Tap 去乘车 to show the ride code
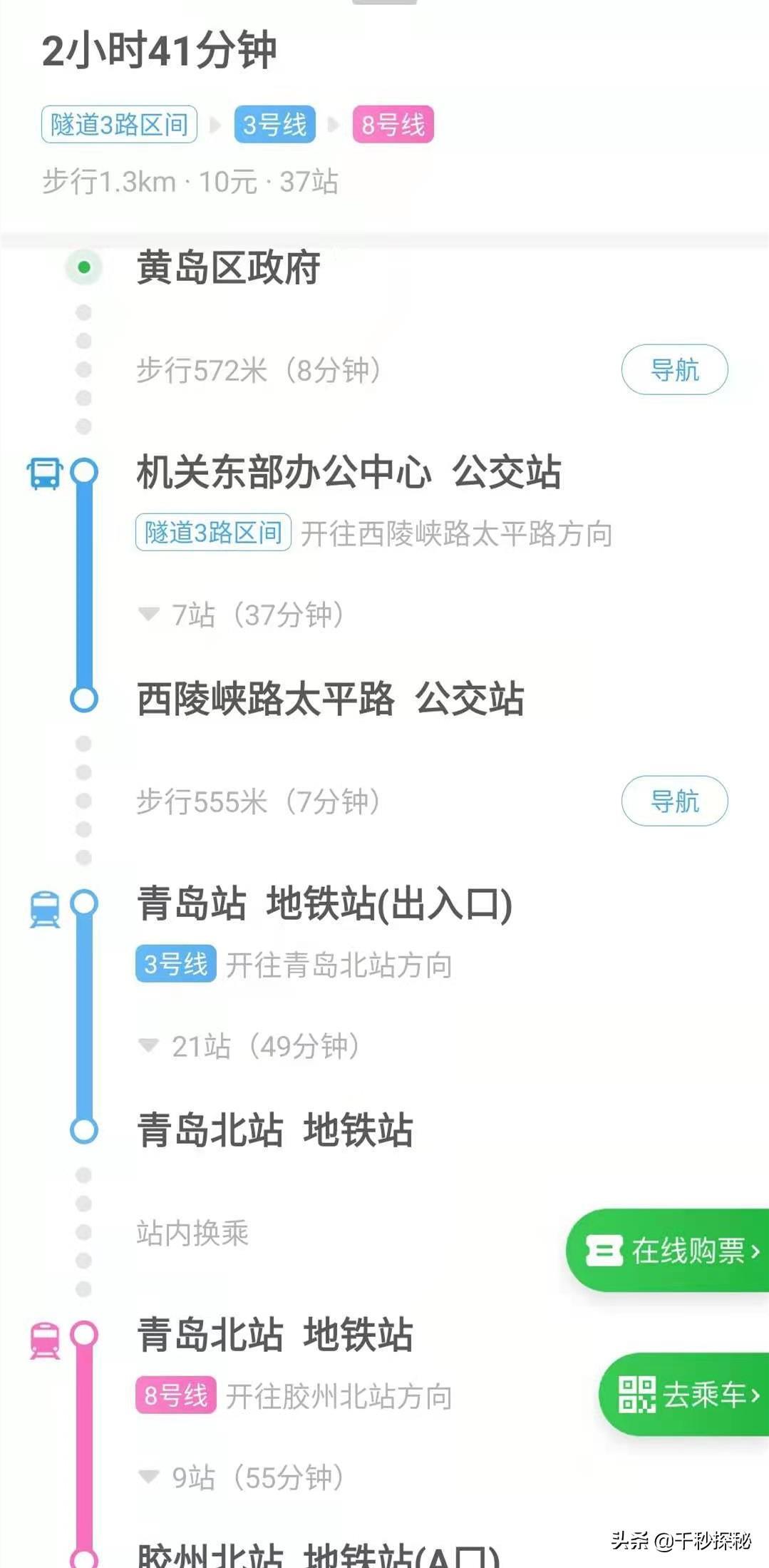 coord(683,1394)
